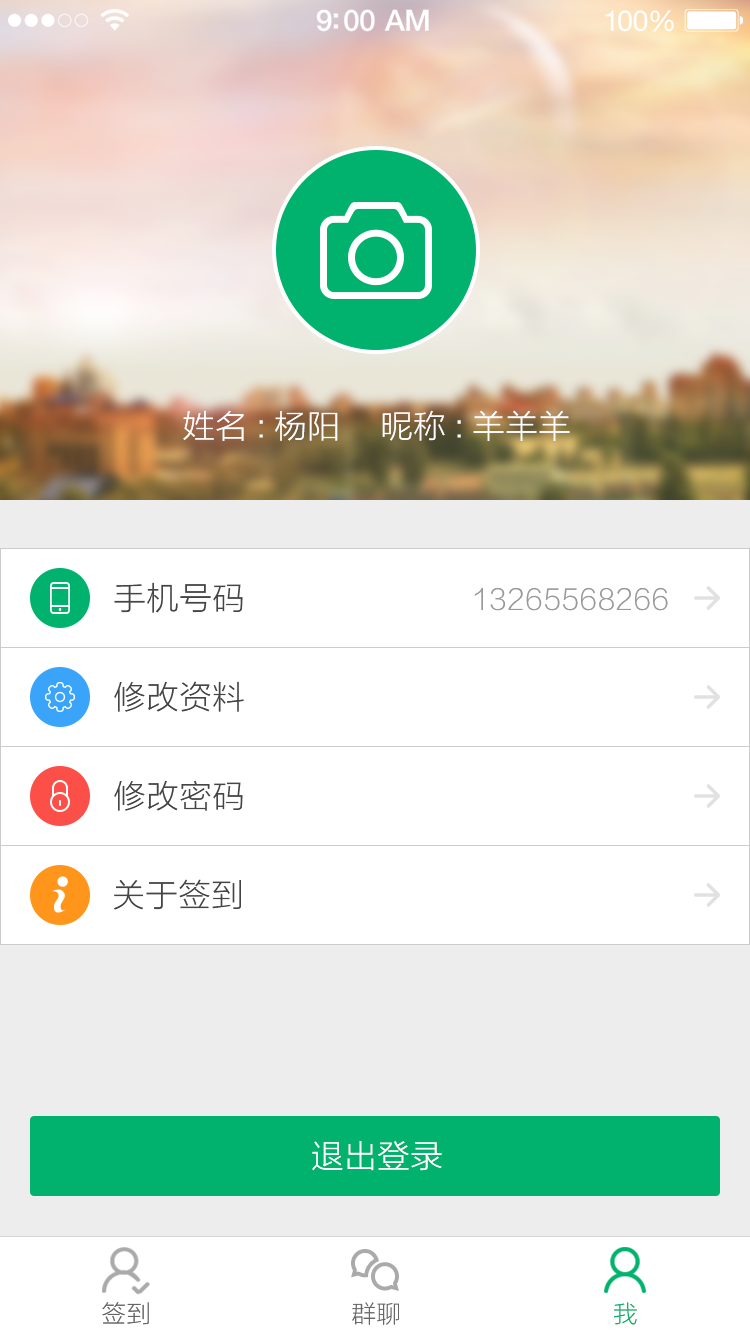This screenshot has height=1334, width=750.
Task: Open the 修改密码 password settings row
Action: click(375, 796)
